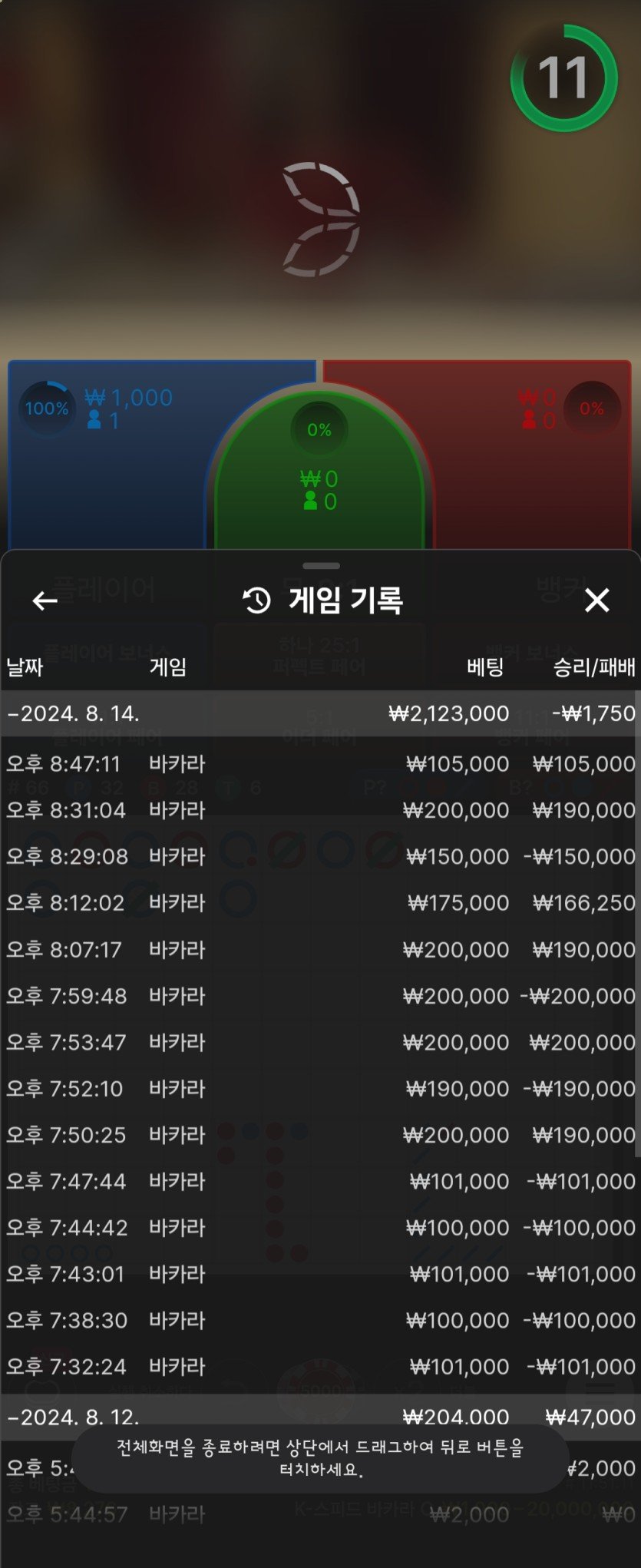641x1568 pixels.
Task: Open the 8:31:04 baccarat round details
Action: [320, 810]
